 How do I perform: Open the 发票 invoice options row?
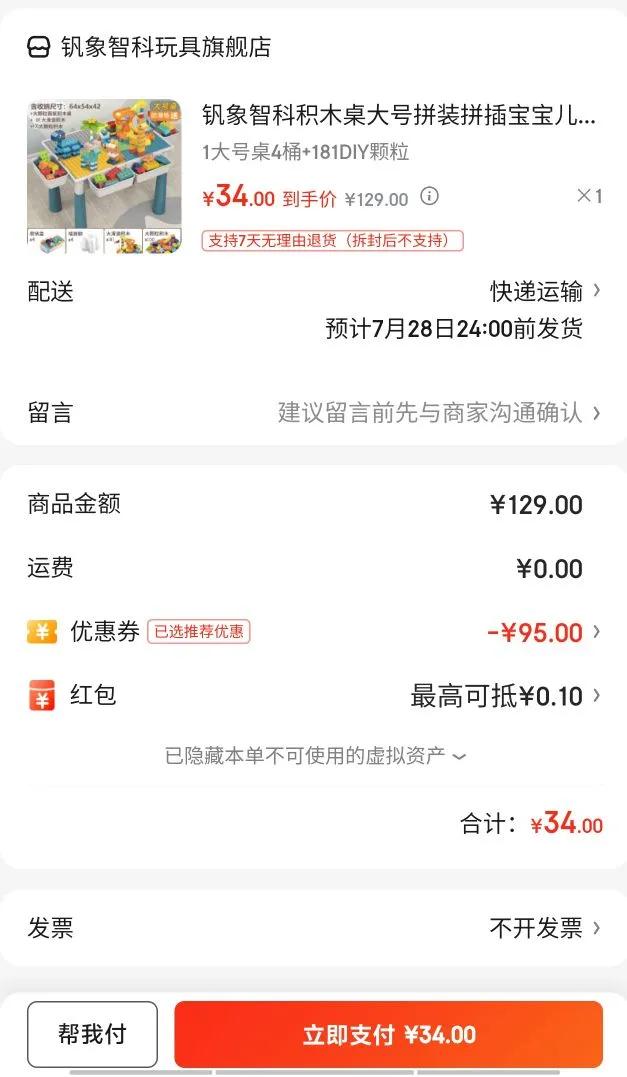314,928
